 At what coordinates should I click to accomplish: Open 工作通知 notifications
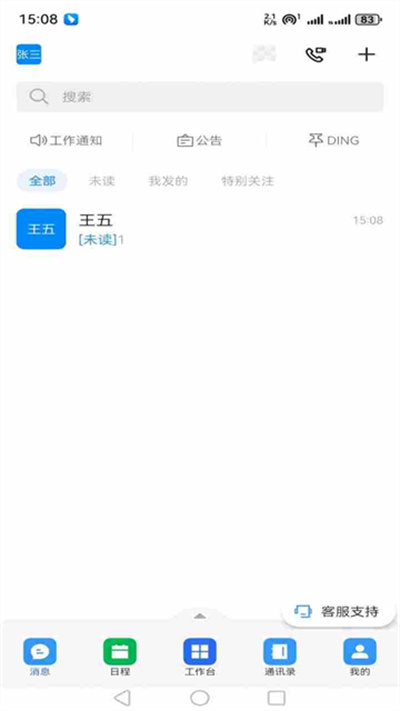pos(66,141)
